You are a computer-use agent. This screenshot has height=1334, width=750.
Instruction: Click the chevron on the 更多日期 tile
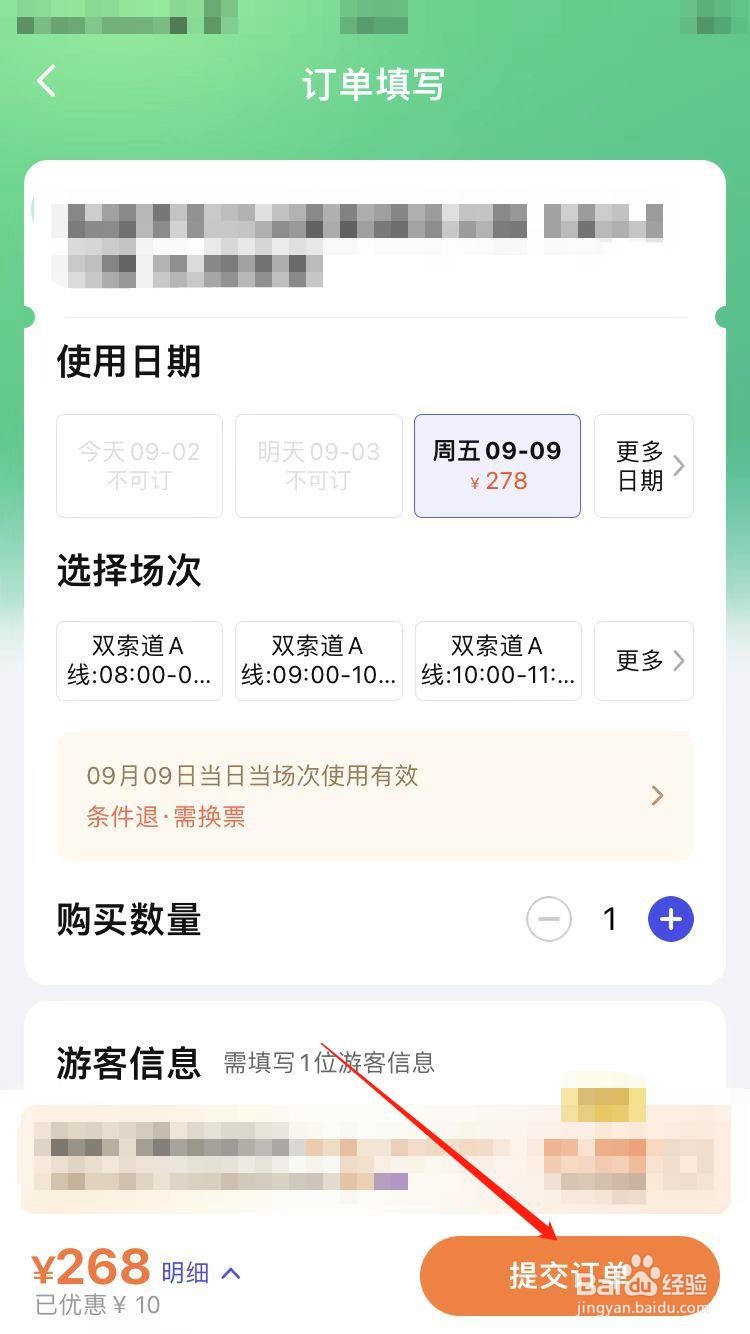coord(679,466)
